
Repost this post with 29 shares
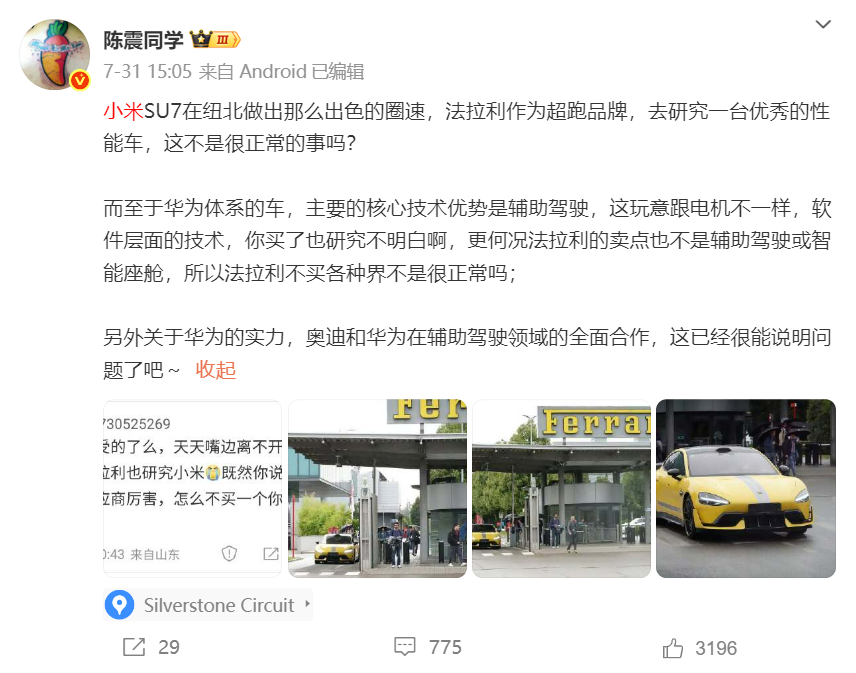151,647
